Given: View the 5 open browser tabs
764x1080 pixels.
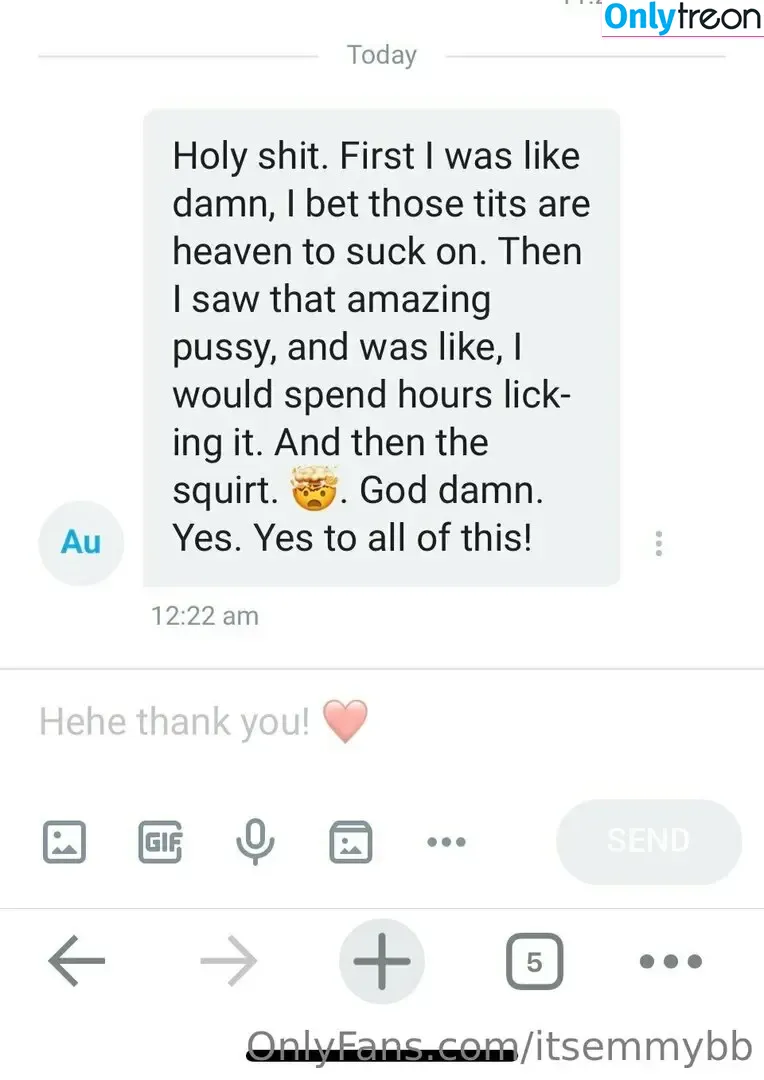Looking at the screenshot, I should (534, 962).
